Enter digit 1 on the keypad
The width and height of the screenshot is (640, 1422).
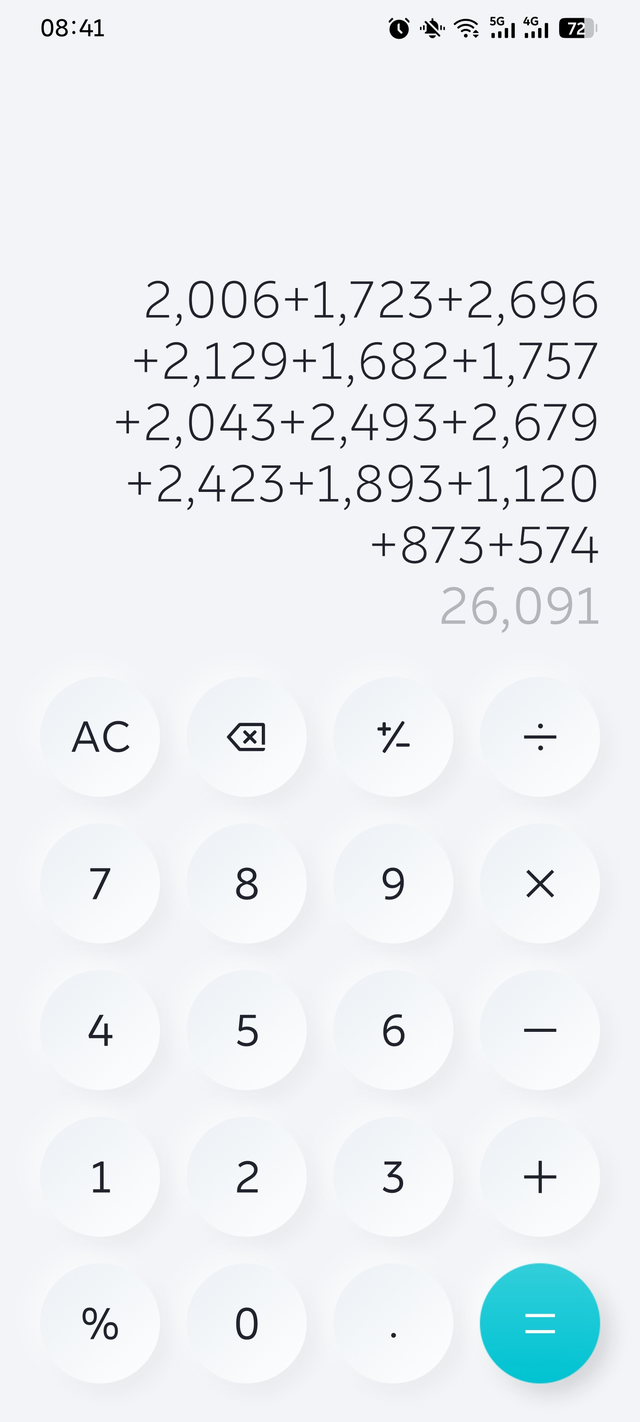click(100, 1177)
